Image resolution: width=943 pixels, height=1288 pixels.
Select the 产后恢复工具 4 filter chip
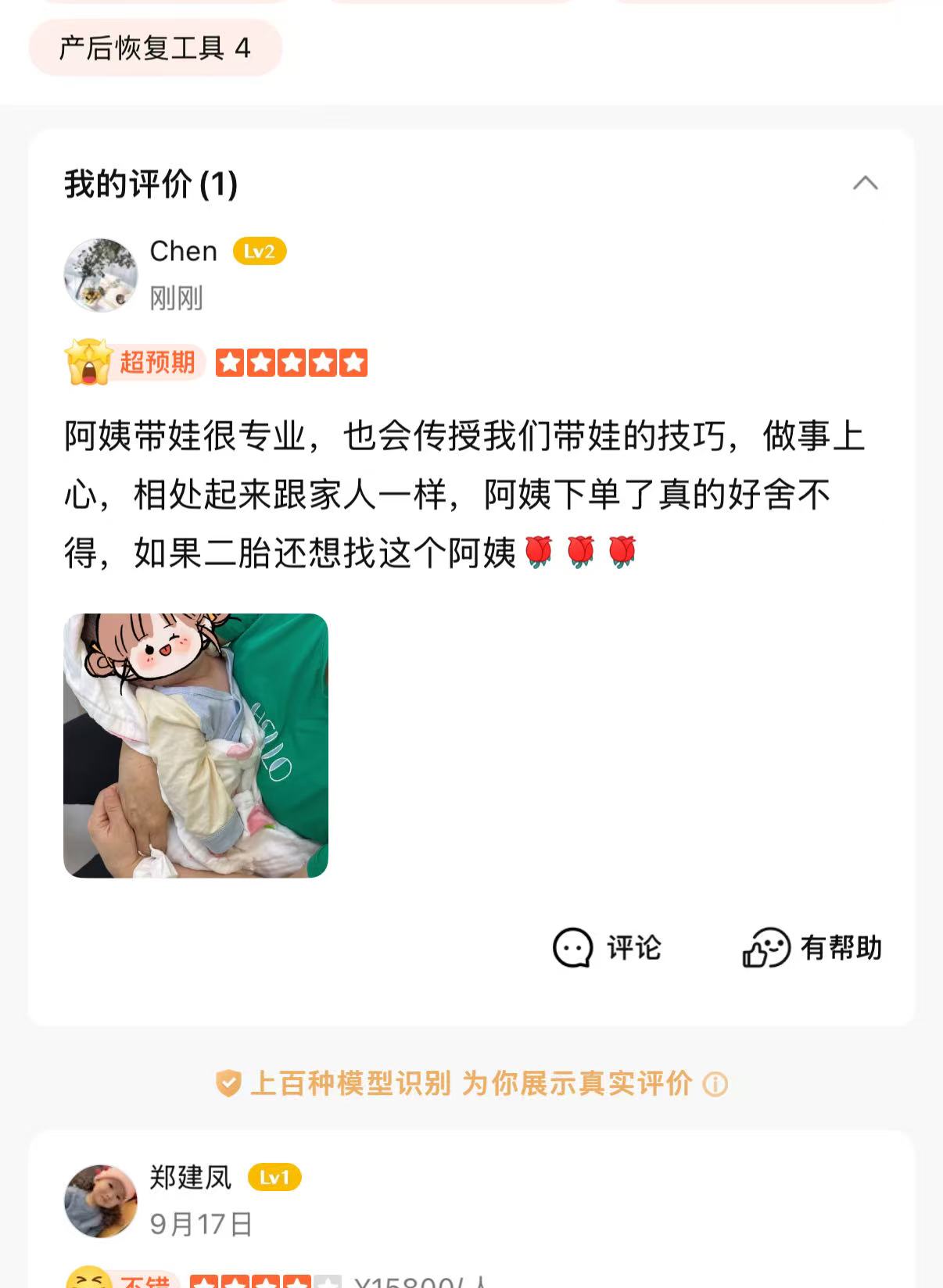(155, 48)
